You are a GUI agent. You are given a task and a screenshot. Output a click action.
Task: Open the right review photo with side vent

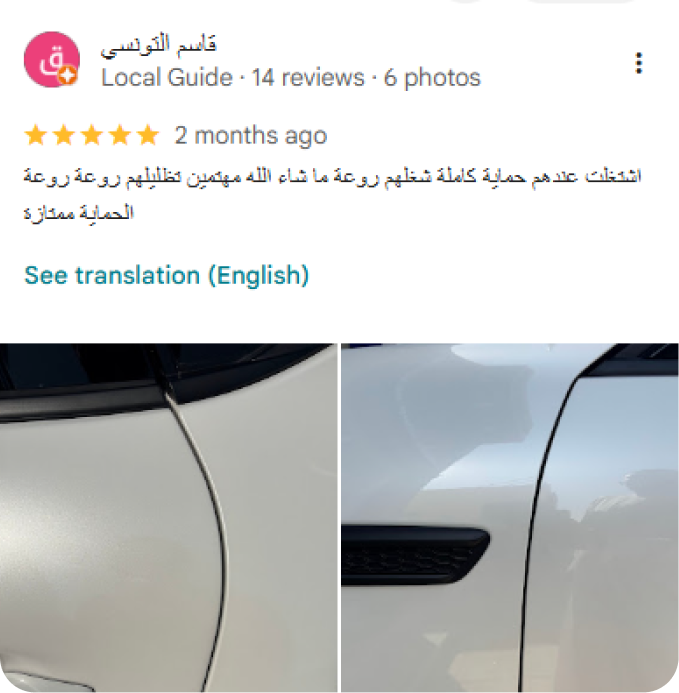point(510,517)
